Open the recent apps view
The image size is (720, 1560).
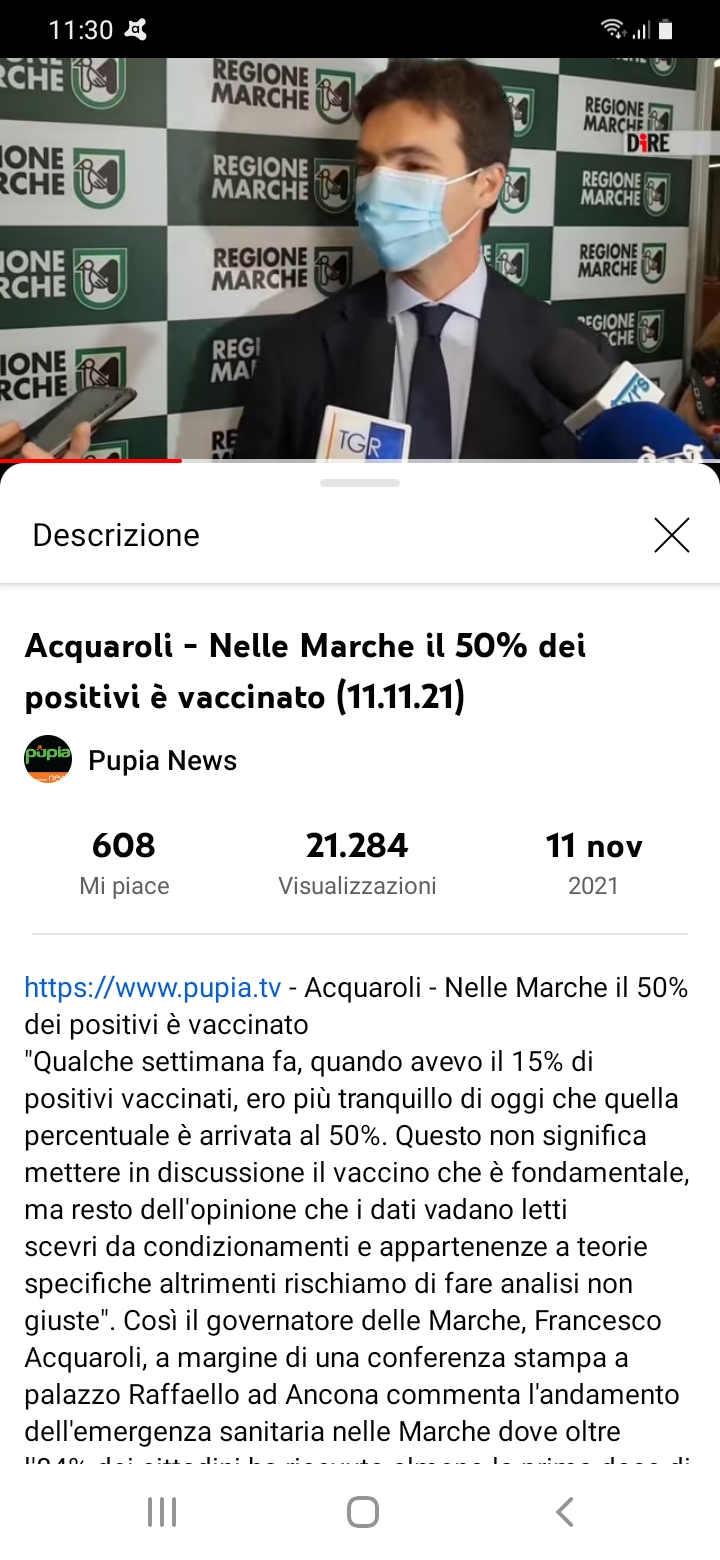coord(162,1511)
